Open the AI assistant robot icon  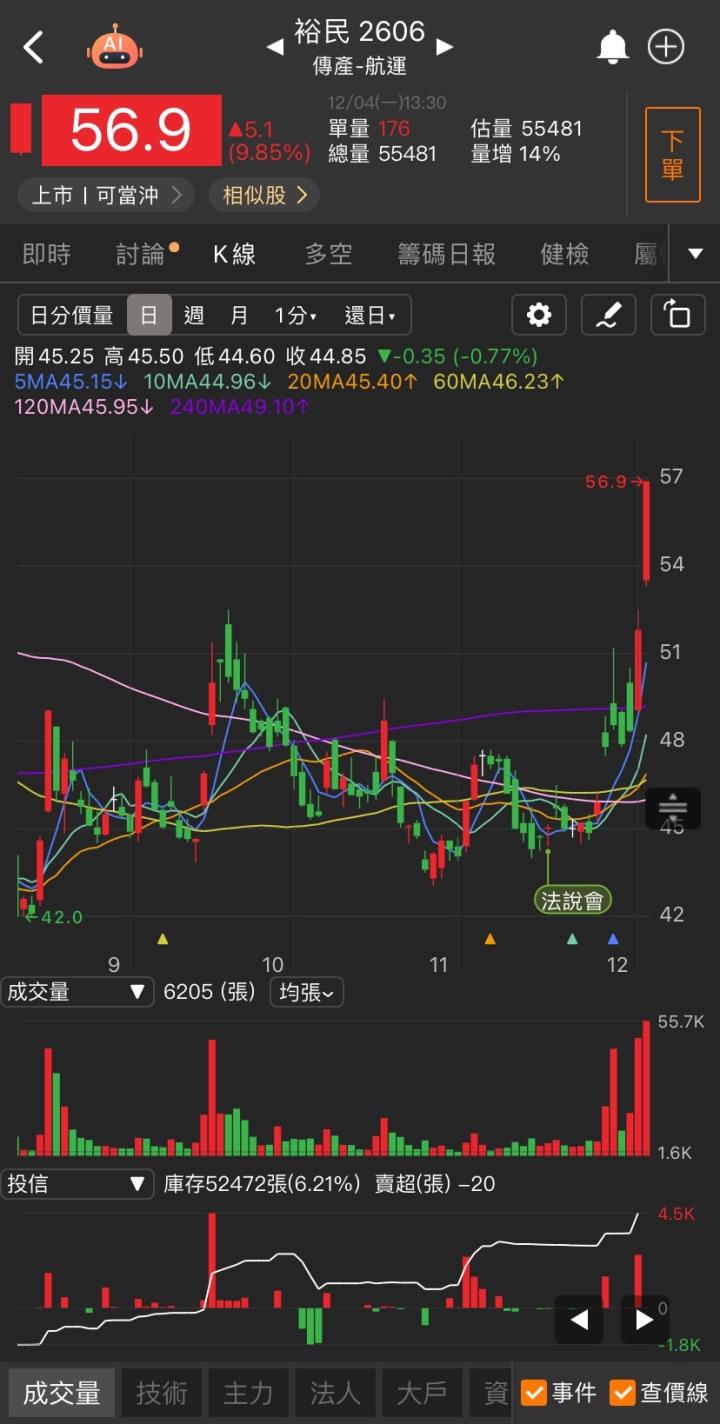click(x=113, y=46)
